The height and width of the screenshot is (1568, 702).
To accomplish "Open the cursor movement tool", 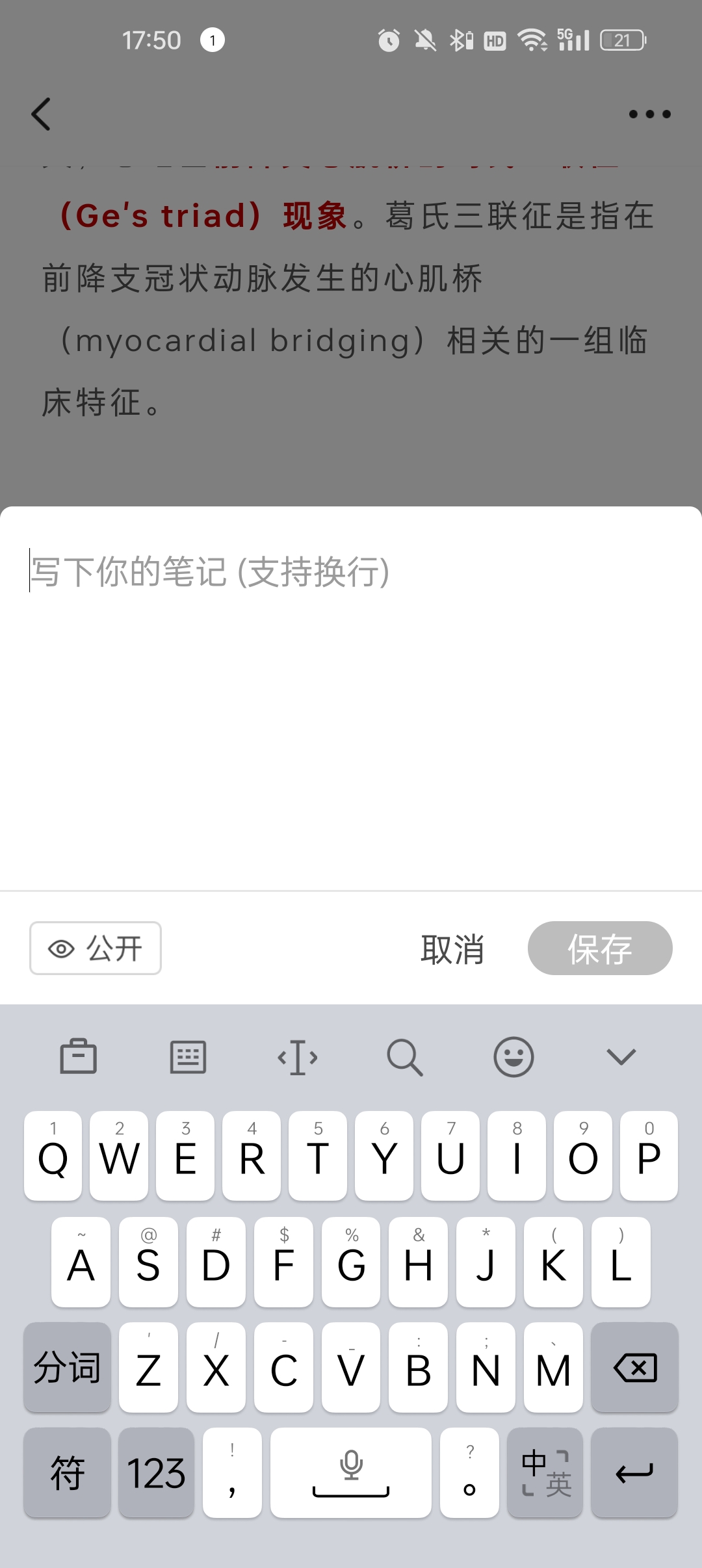I will (x=298, y=1057).
